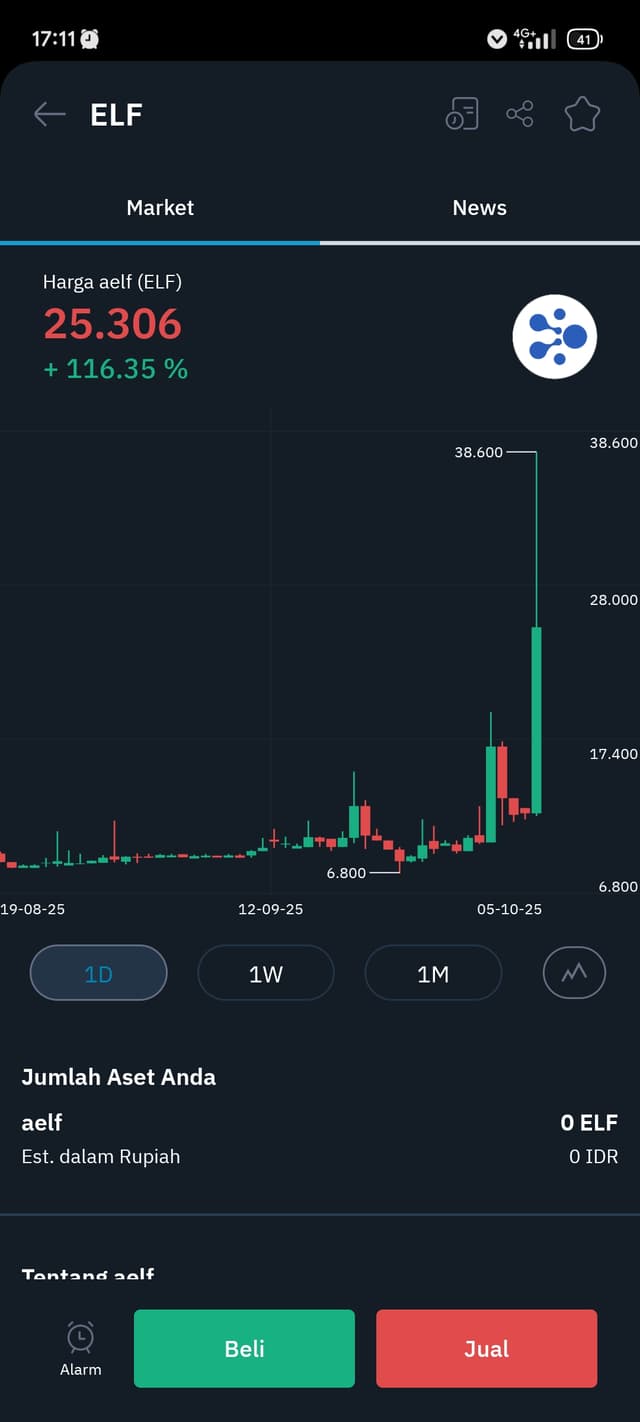
Task: Select the 1M chart interval
Action: click(x=433, y=973)
